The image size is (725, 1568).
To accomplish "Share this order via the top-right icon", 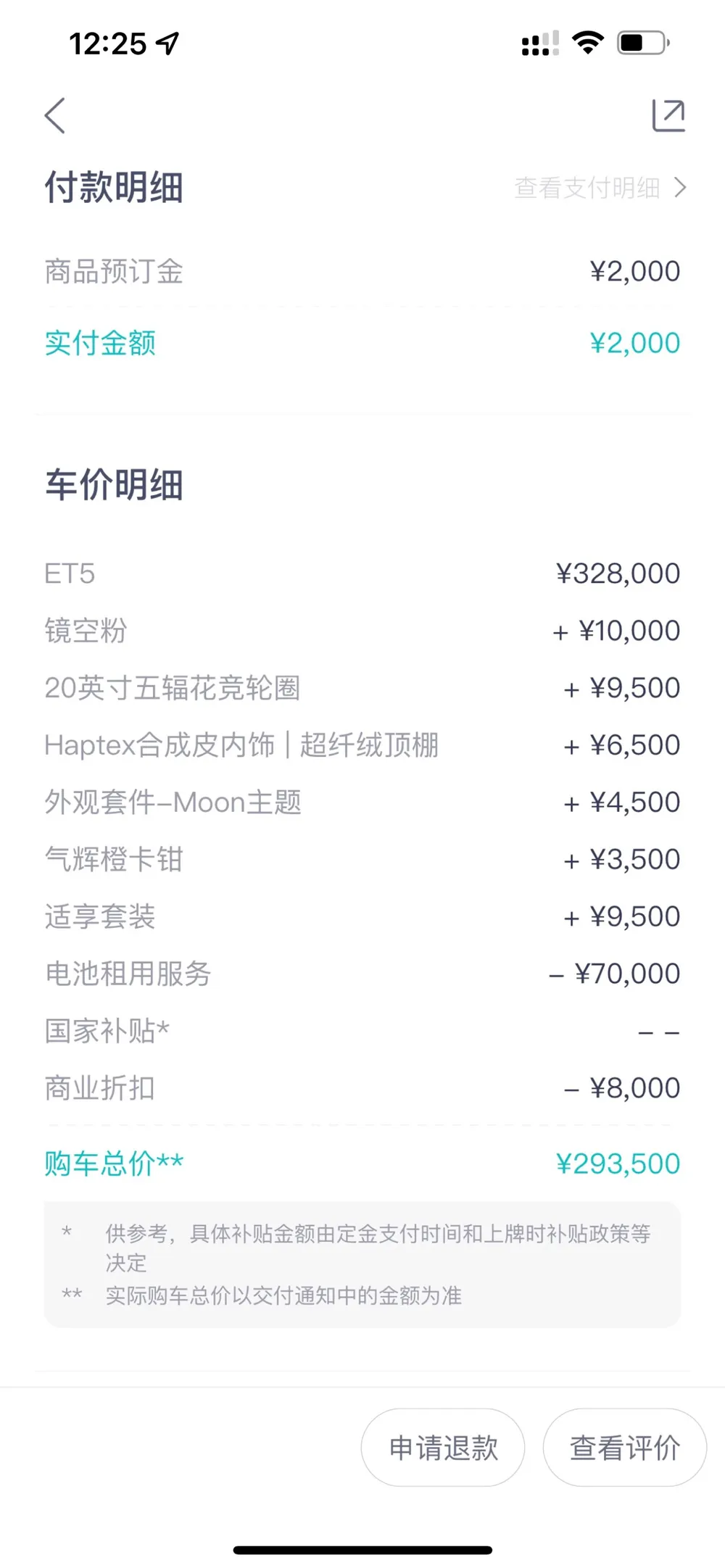I will tap(668, 115).
